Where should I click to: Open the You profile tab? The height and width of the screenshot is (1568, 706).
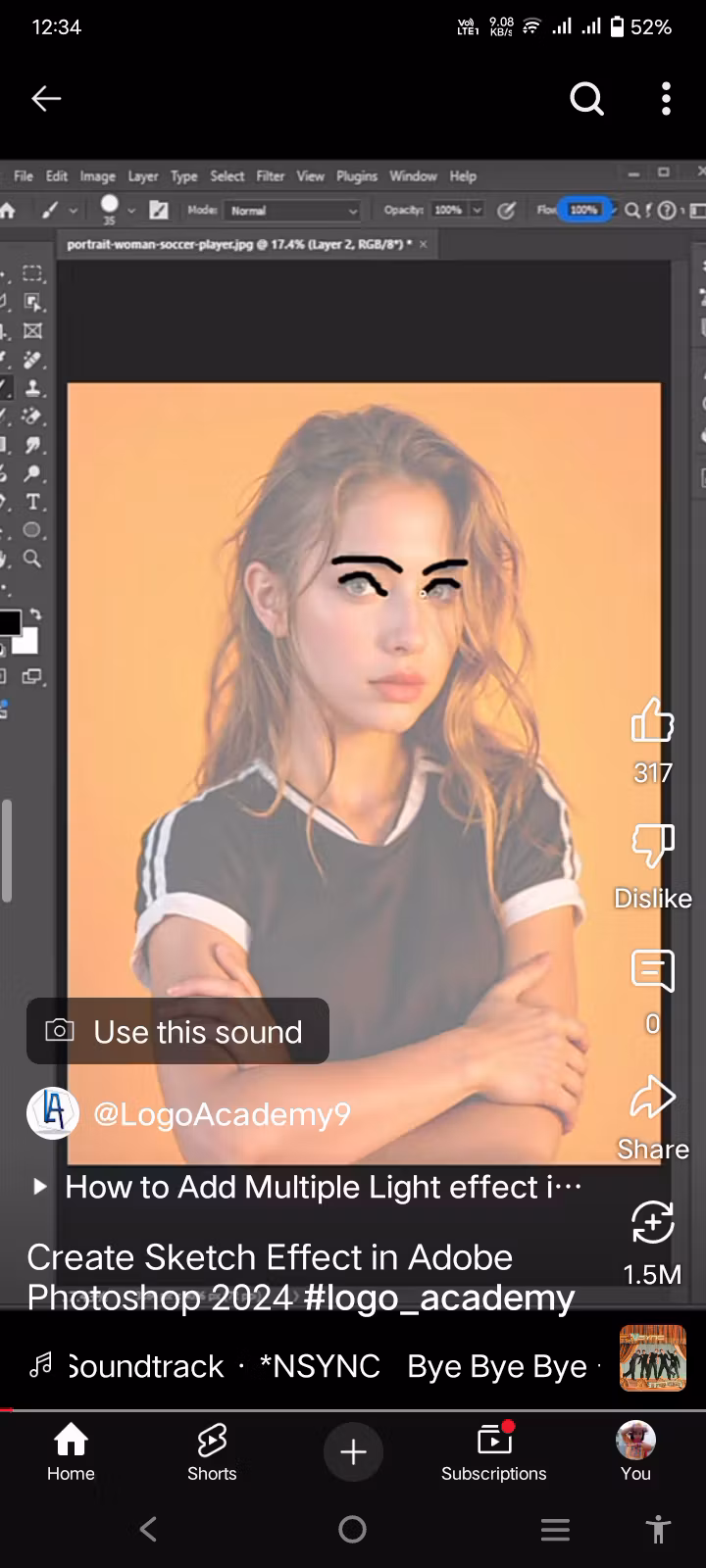pos(635,1451)
